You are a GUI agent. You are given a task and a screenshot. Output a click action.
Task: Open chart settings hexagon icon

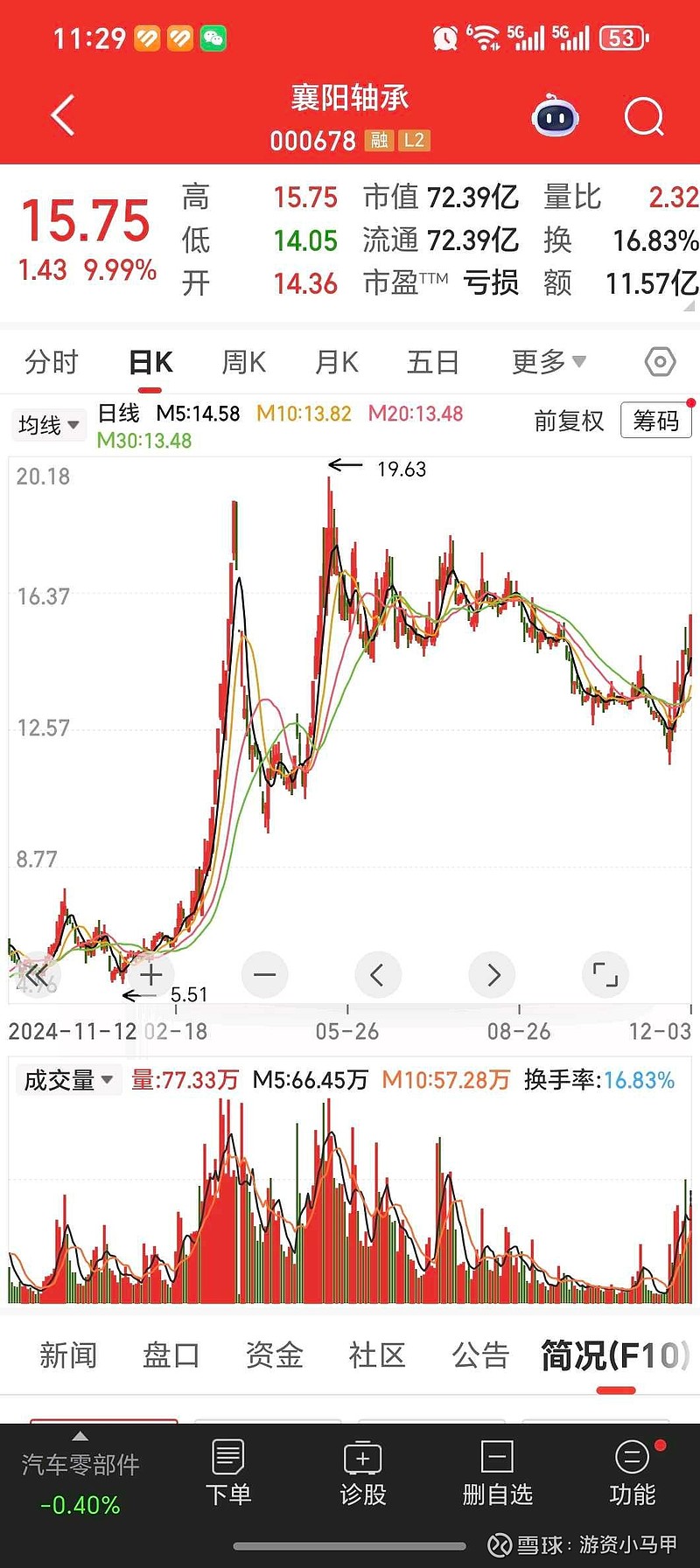click(660, 362)
